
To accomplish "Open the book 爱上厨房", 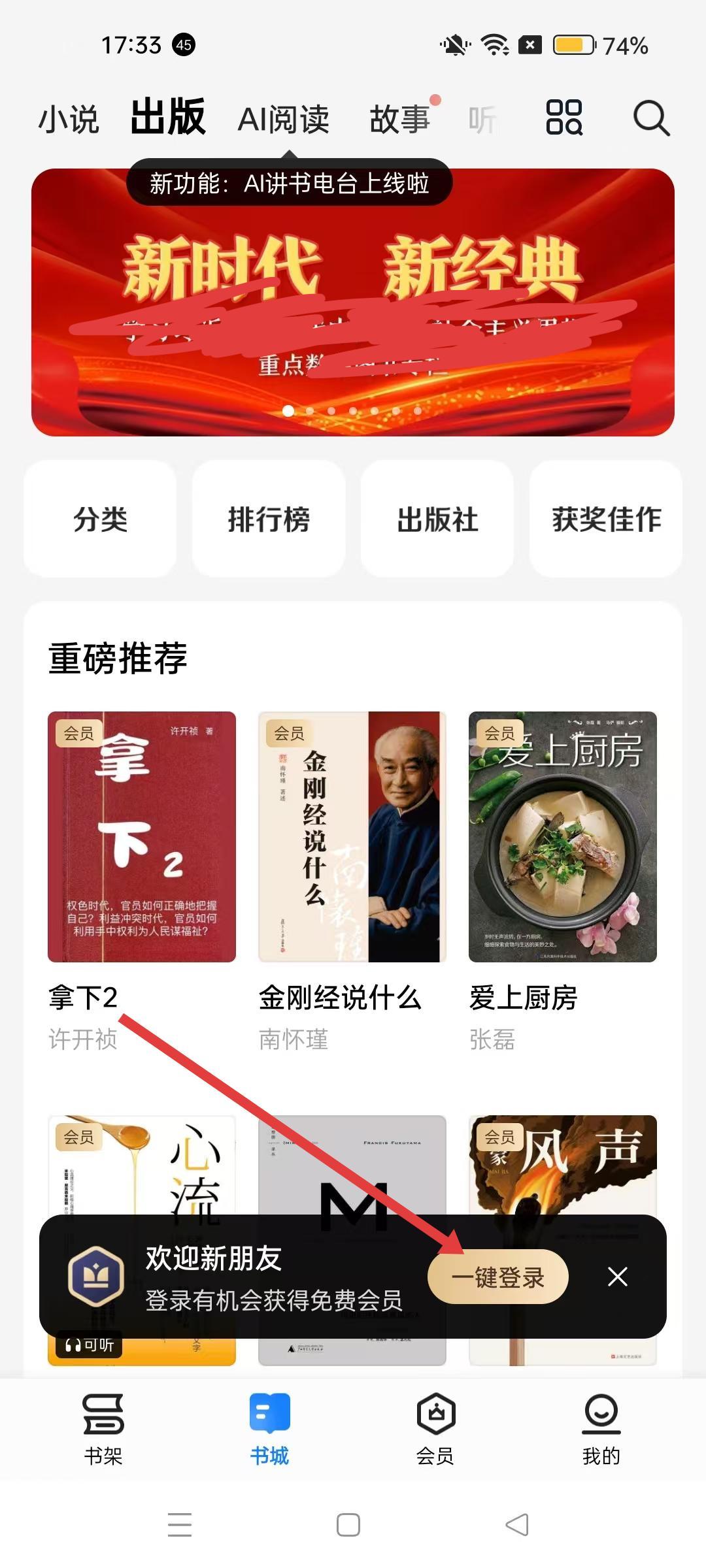I will 563,837.
